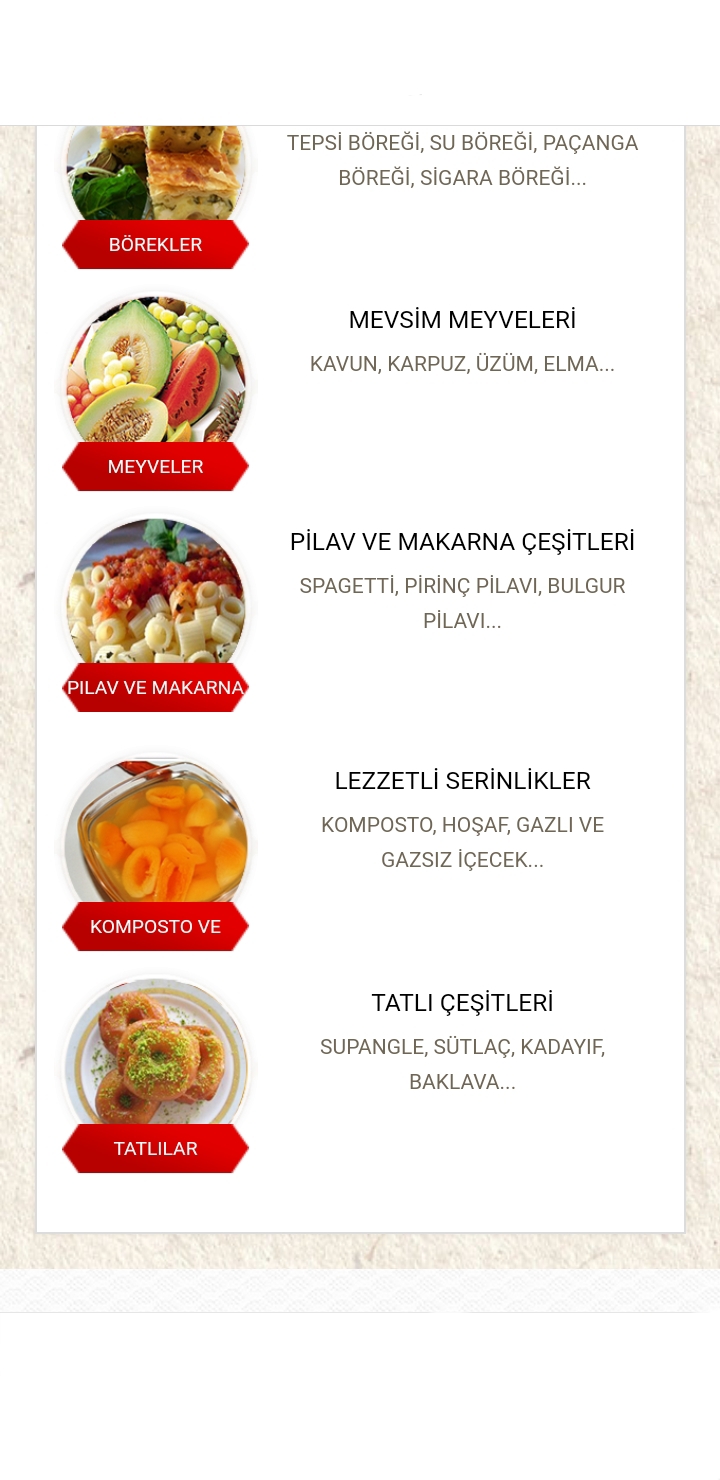Screen dimensions: 720x1480
Task: Click the KOMPOSTO VE ribbon label
Action: tap(156, 926)
